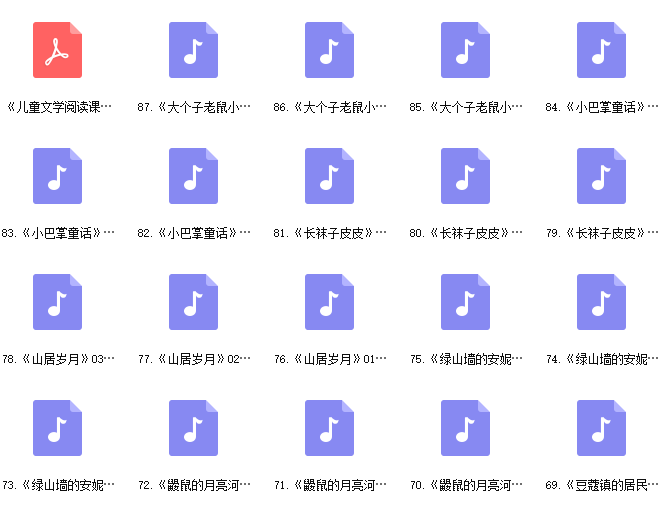Screen dimensions: 663x507
Task: Open audio file 69 《豆蔻镇的居民》
Action: [602, 428]
